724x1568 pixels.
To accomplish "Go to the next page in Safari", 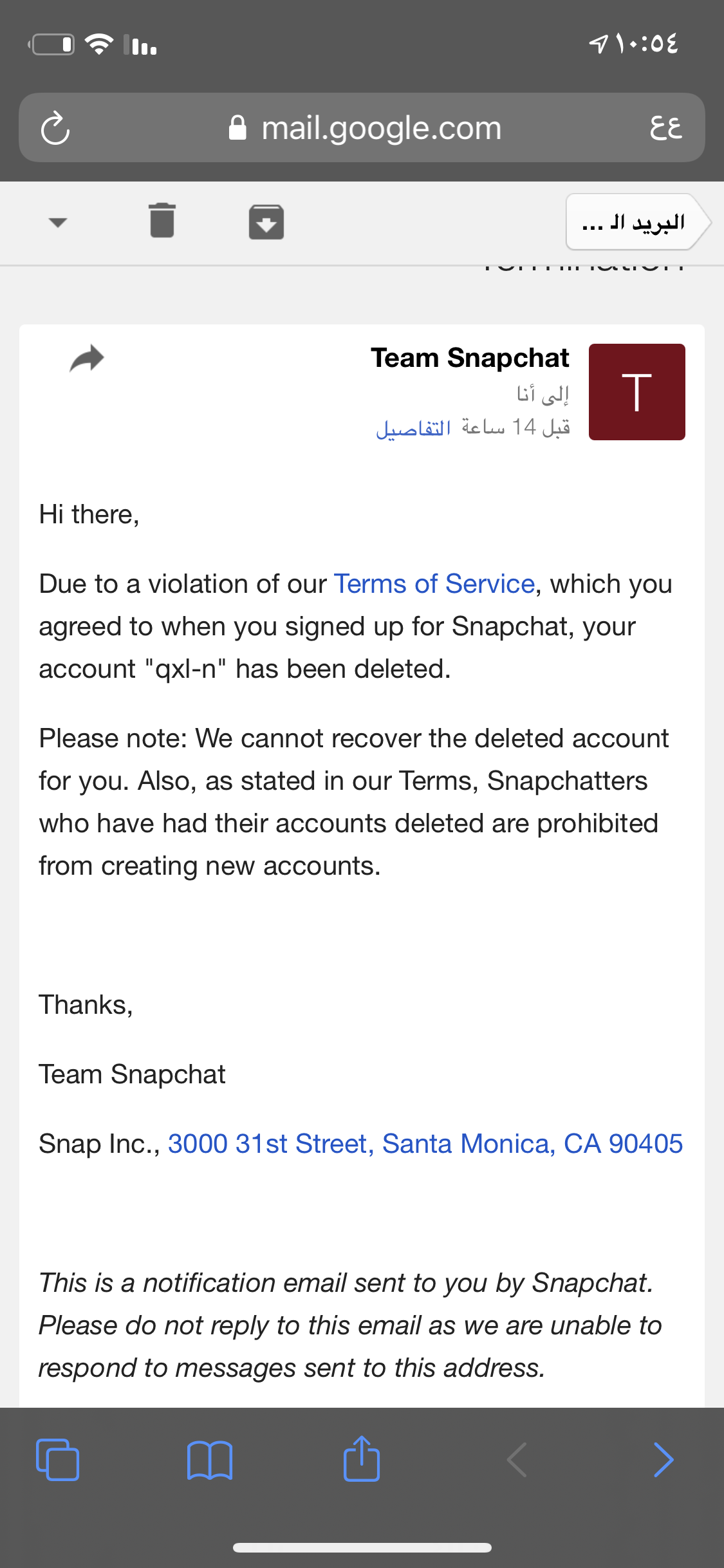I will point(664,1459).
